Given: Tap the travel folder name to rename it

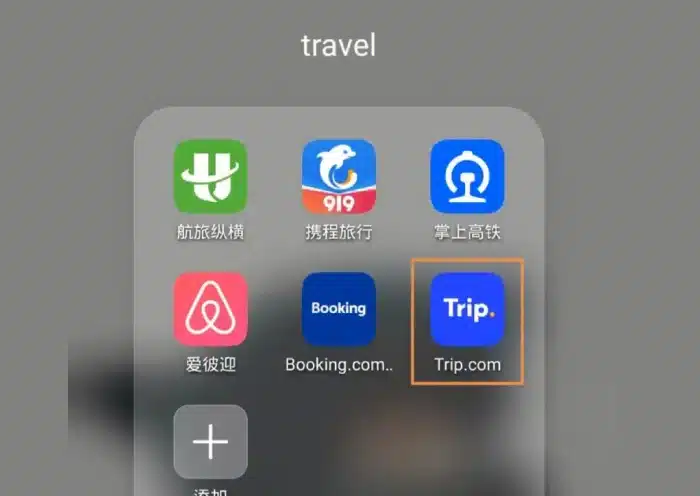Looking at the screenshot, I should click(338, 46).
